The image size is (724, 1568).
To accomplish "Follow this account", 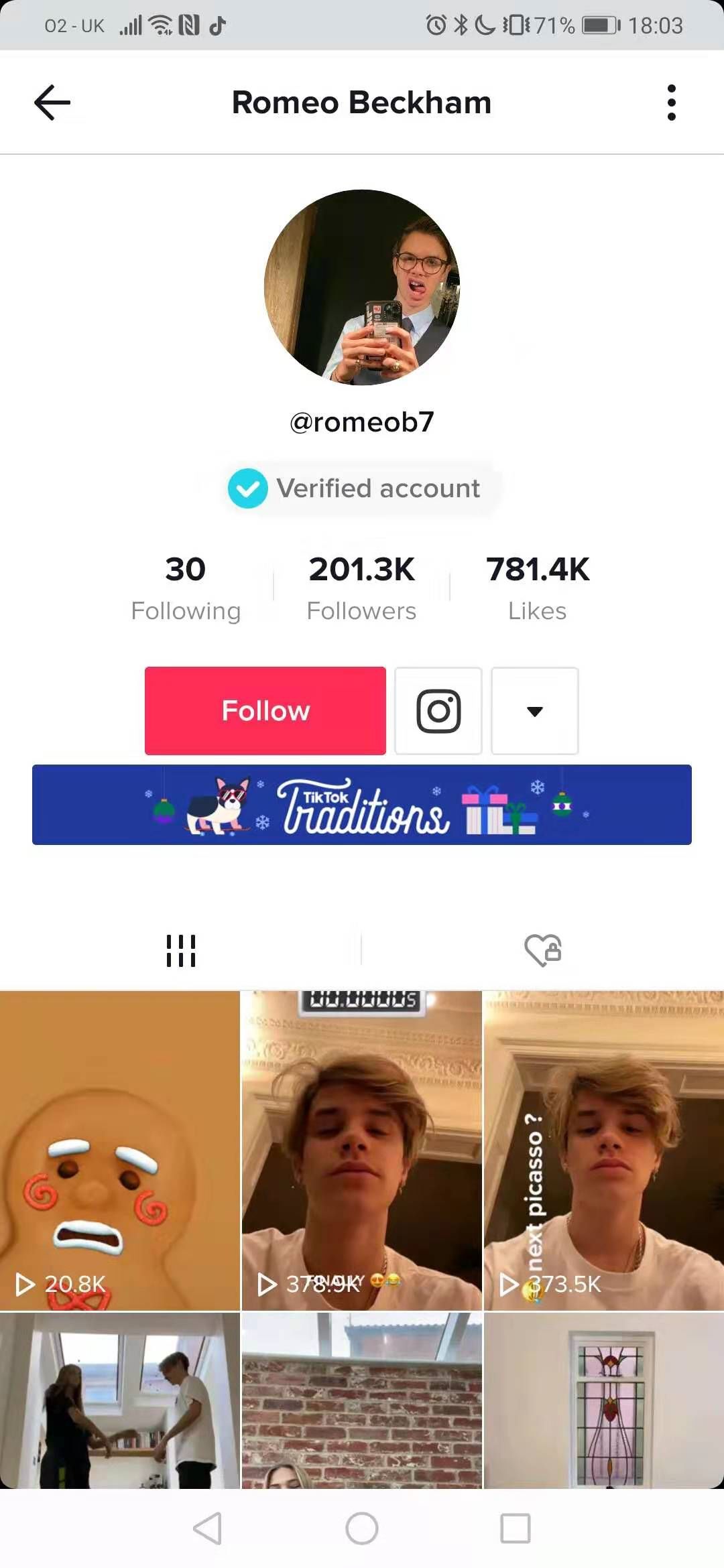I will point(265,710).
